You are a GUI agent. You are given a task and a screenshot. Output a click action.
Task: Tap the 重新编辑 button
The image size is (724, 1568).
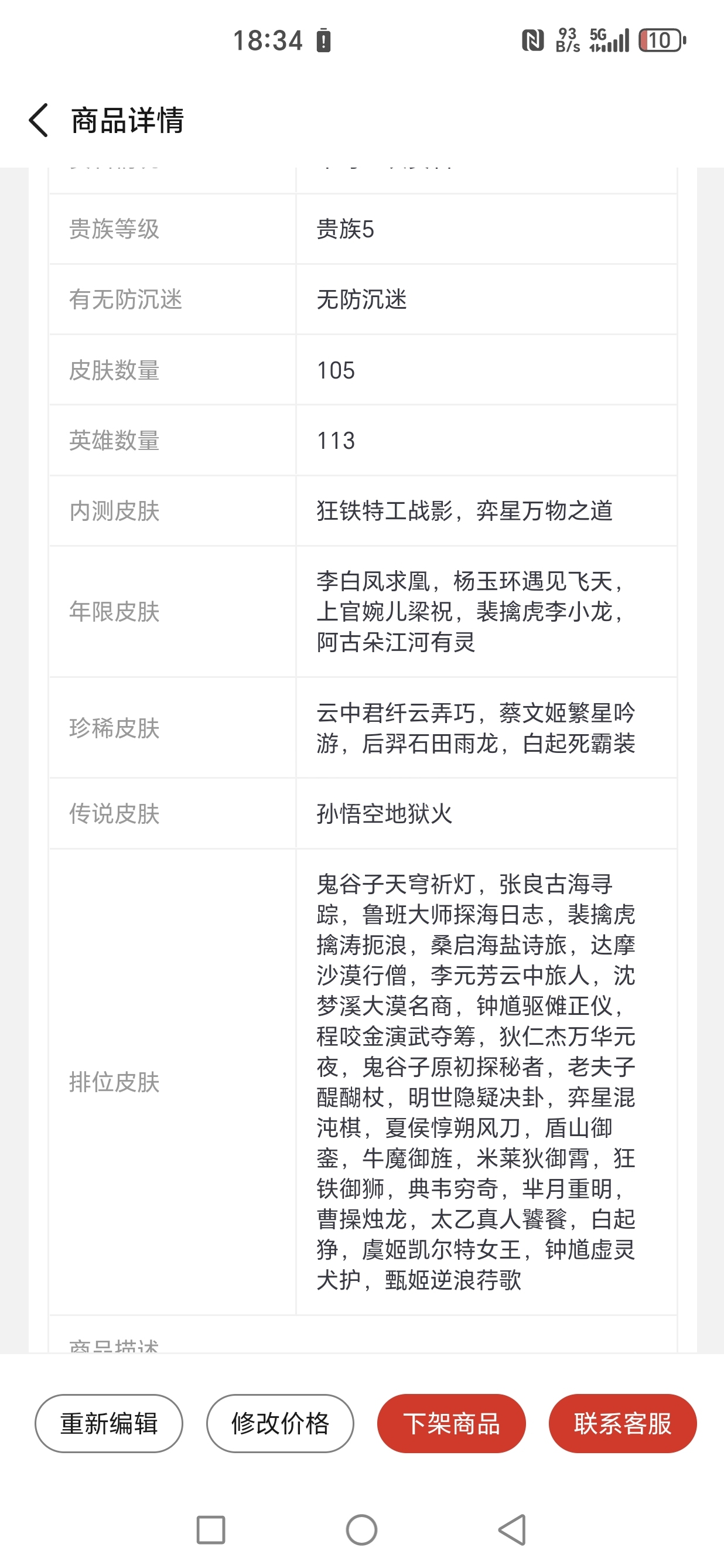[109, 1424]
